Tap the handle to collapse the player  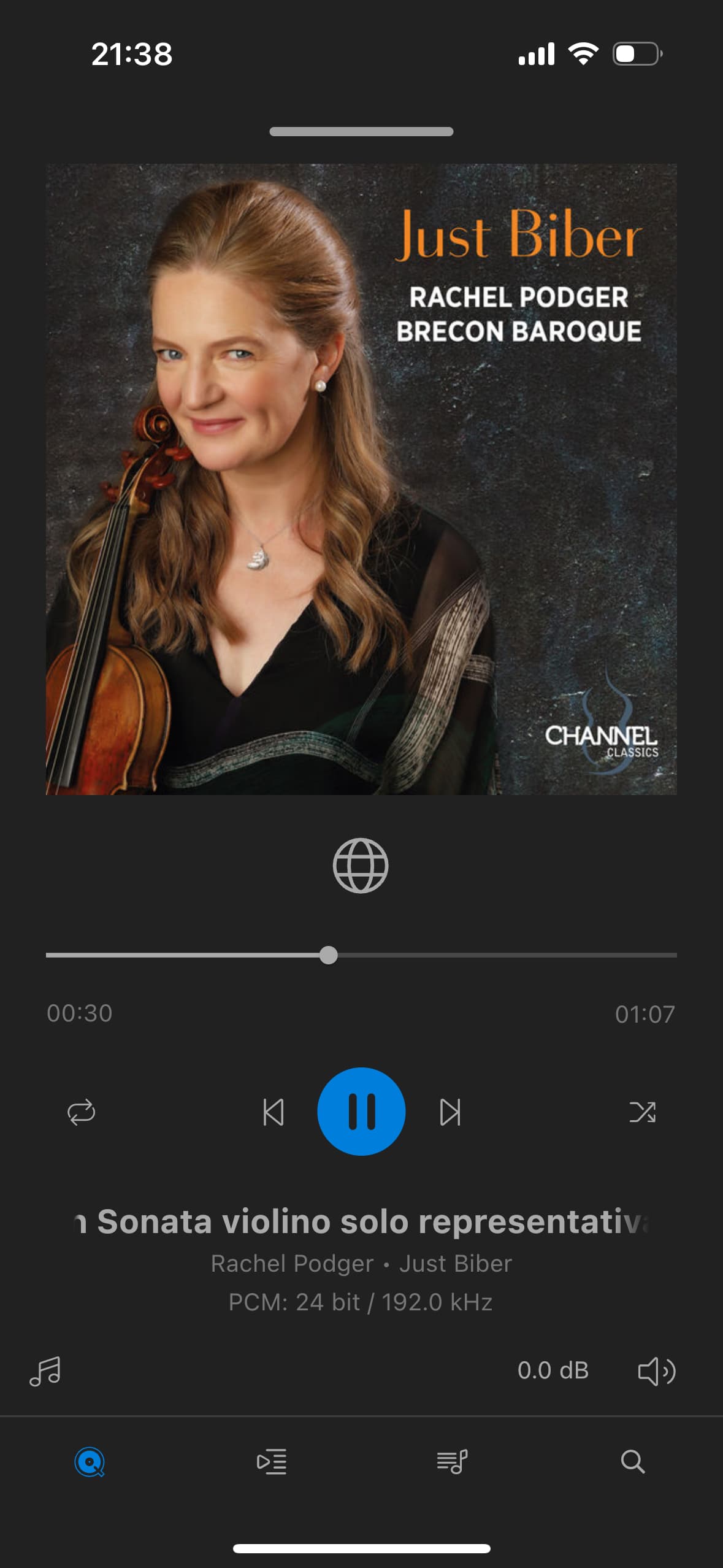(x=361, y=131)
